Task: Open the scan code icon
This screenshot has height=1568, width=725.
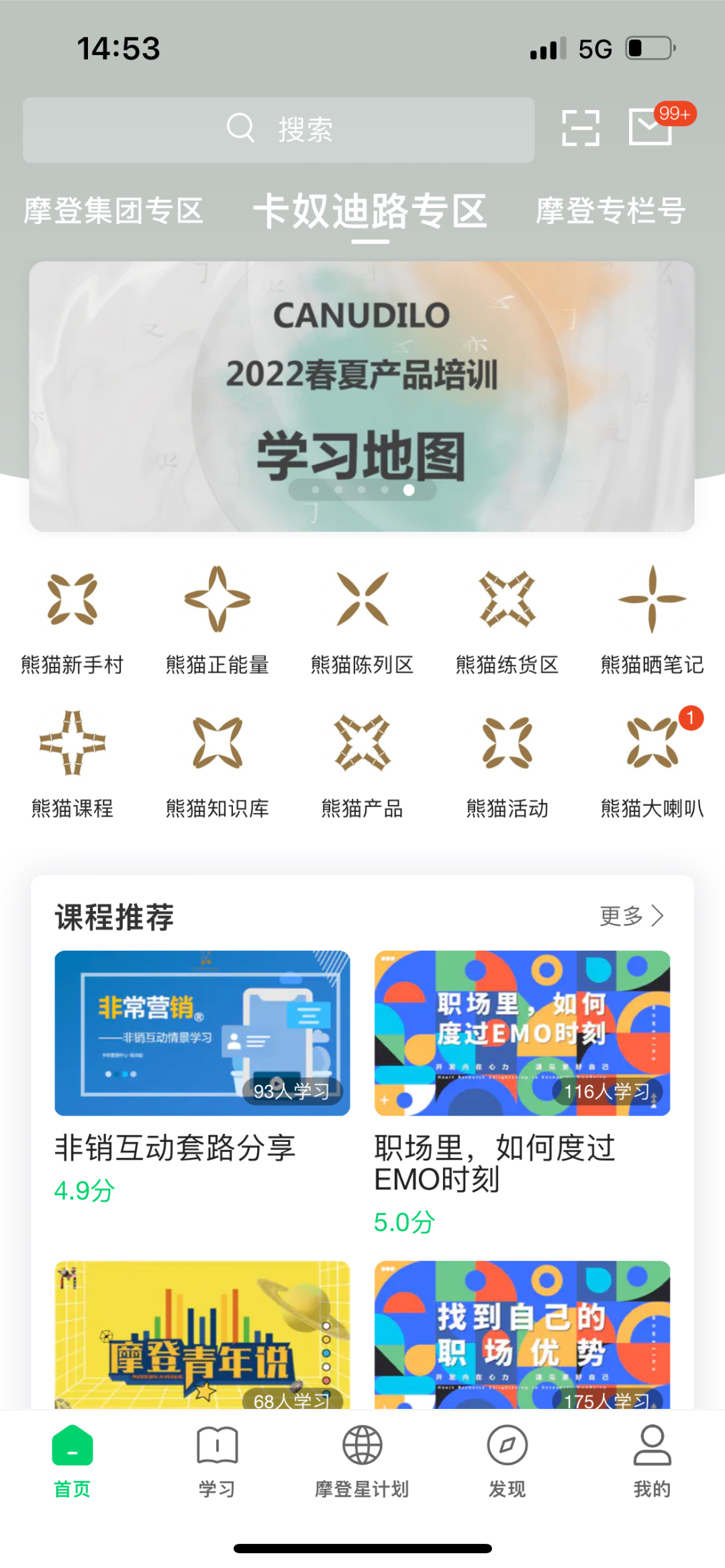Action: click(x=580, y=127)
